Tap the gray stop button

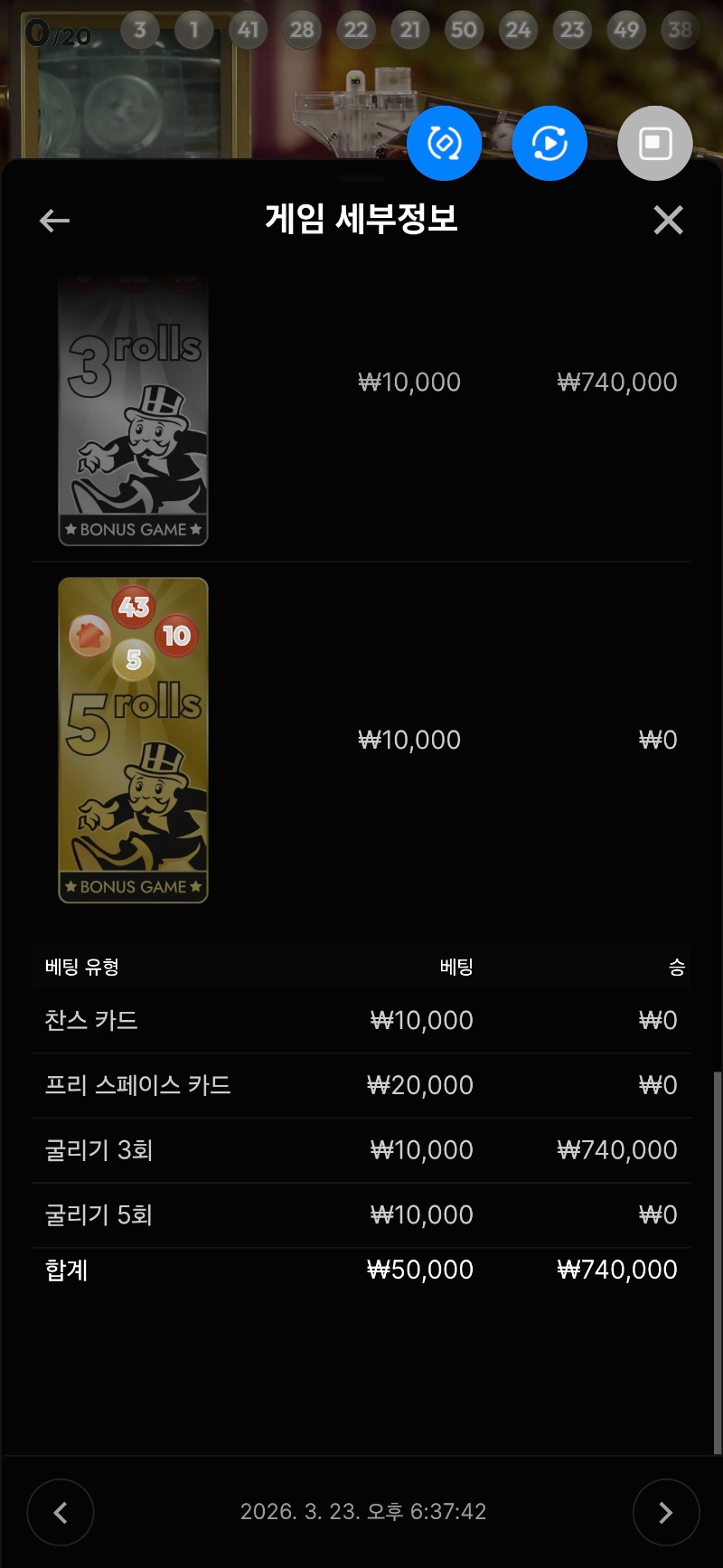click(655, 143)
